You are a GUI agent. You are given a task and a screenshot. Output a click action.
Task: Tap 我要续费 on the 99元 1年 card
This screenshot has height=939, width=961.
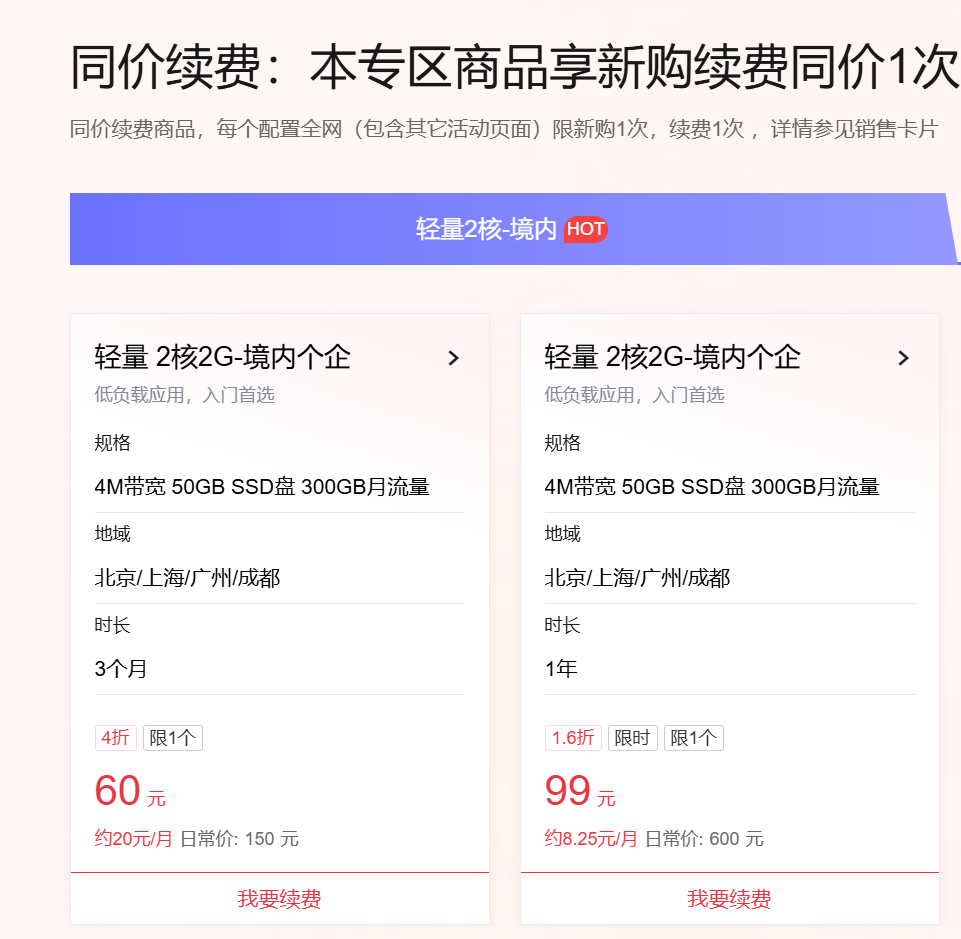[729, 899]
